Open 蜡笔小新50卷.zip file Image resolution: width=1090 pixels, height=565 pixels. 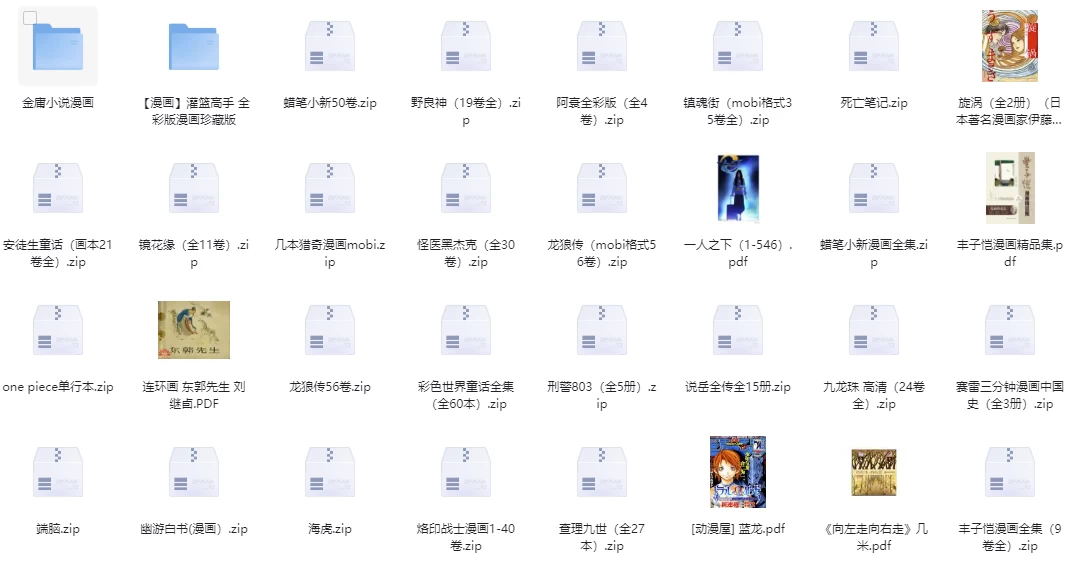tap(330, 47)
